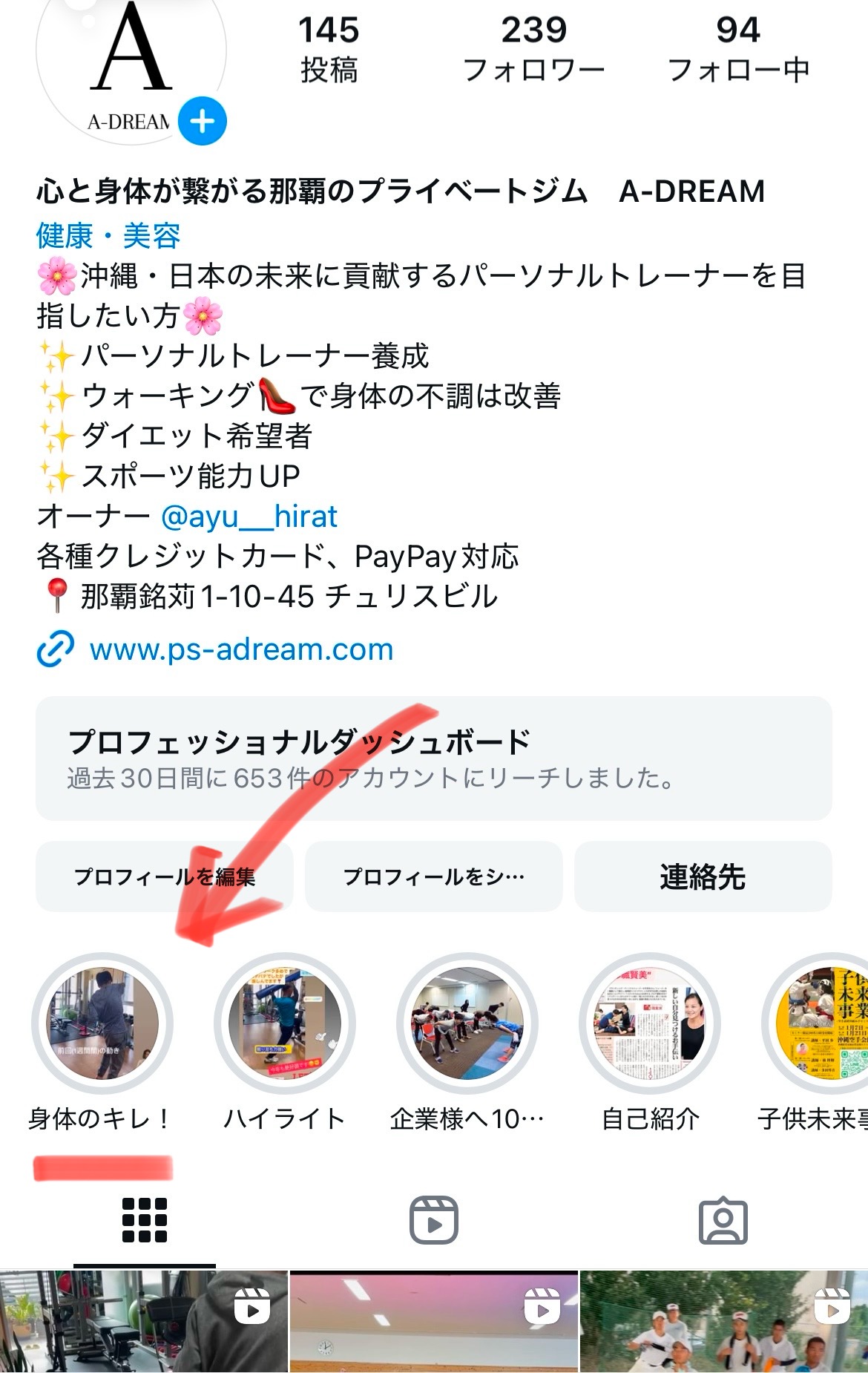
Task: Open the 239 フォロワー list
Action: point(533,50)
